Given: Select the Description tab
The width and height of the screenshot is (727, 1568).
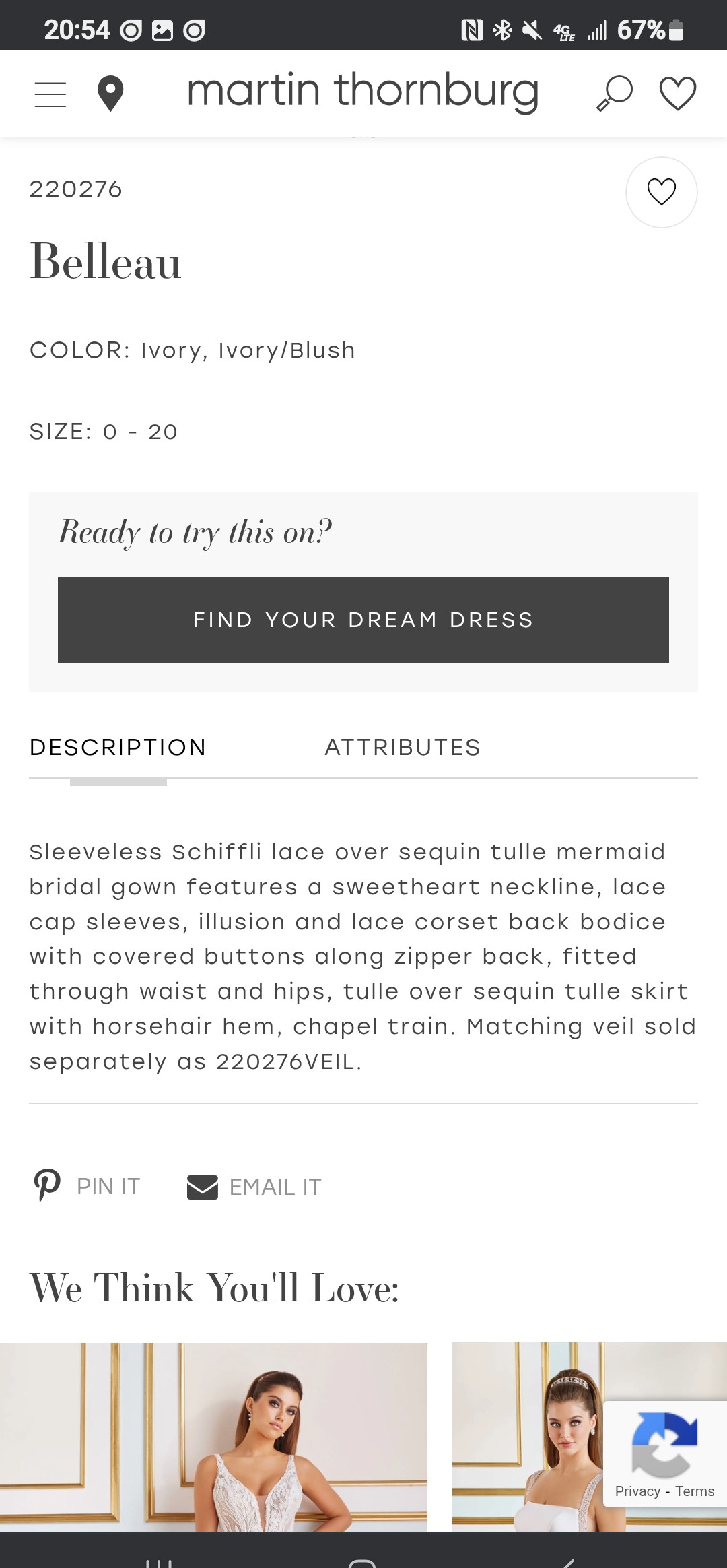Looking at the screenshot, I should (x=118, y=748).
